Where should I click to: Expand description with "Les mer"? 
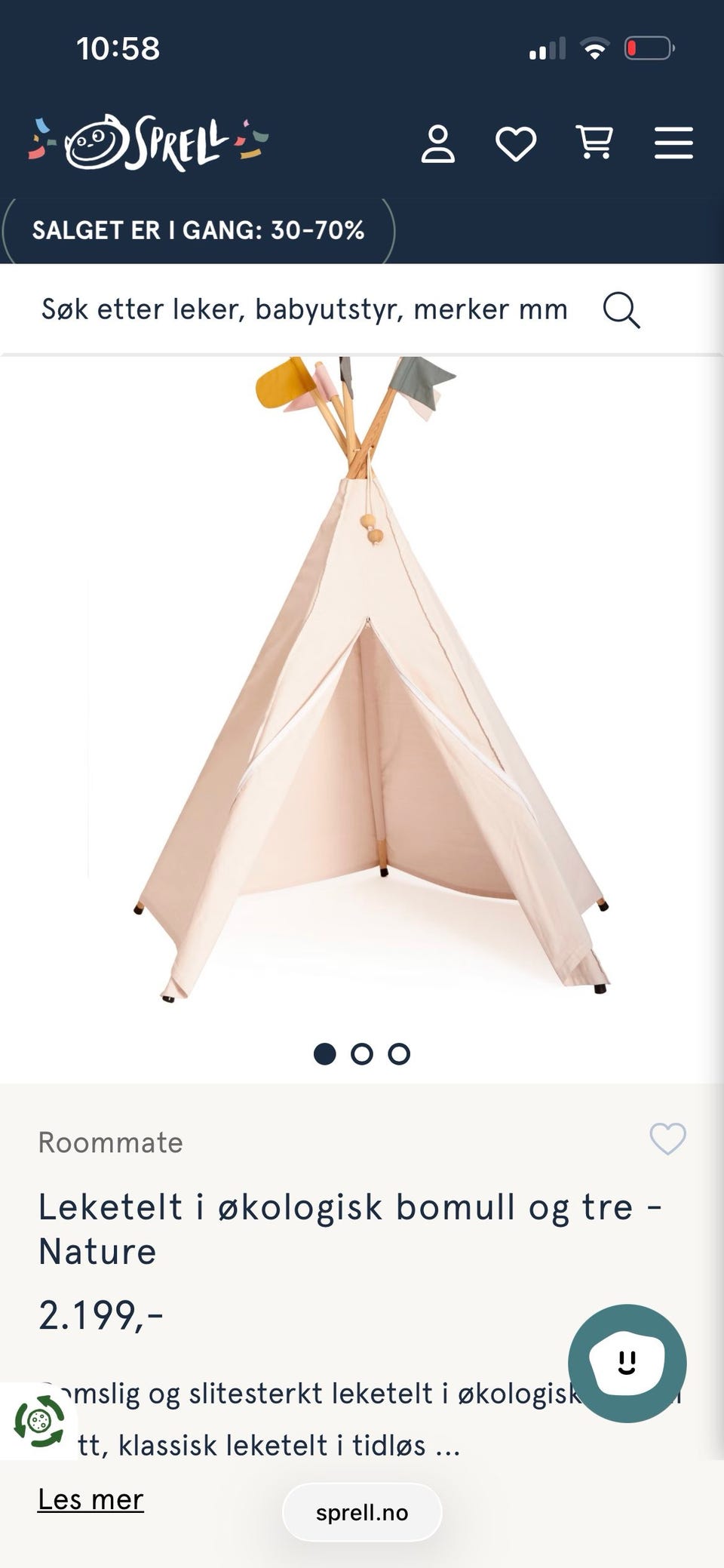pos(90,1499)
